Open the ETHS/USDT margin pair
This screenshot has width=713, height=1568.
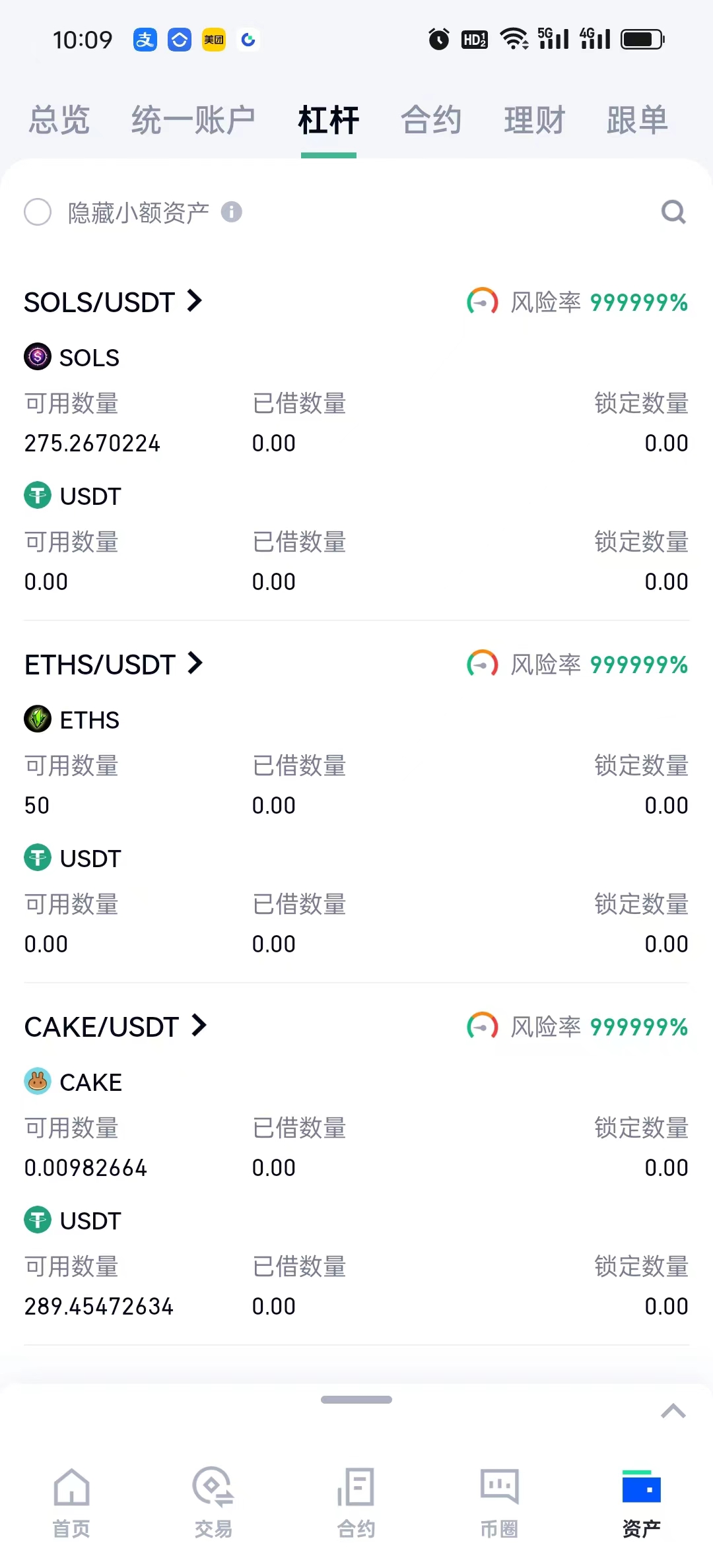113,665
